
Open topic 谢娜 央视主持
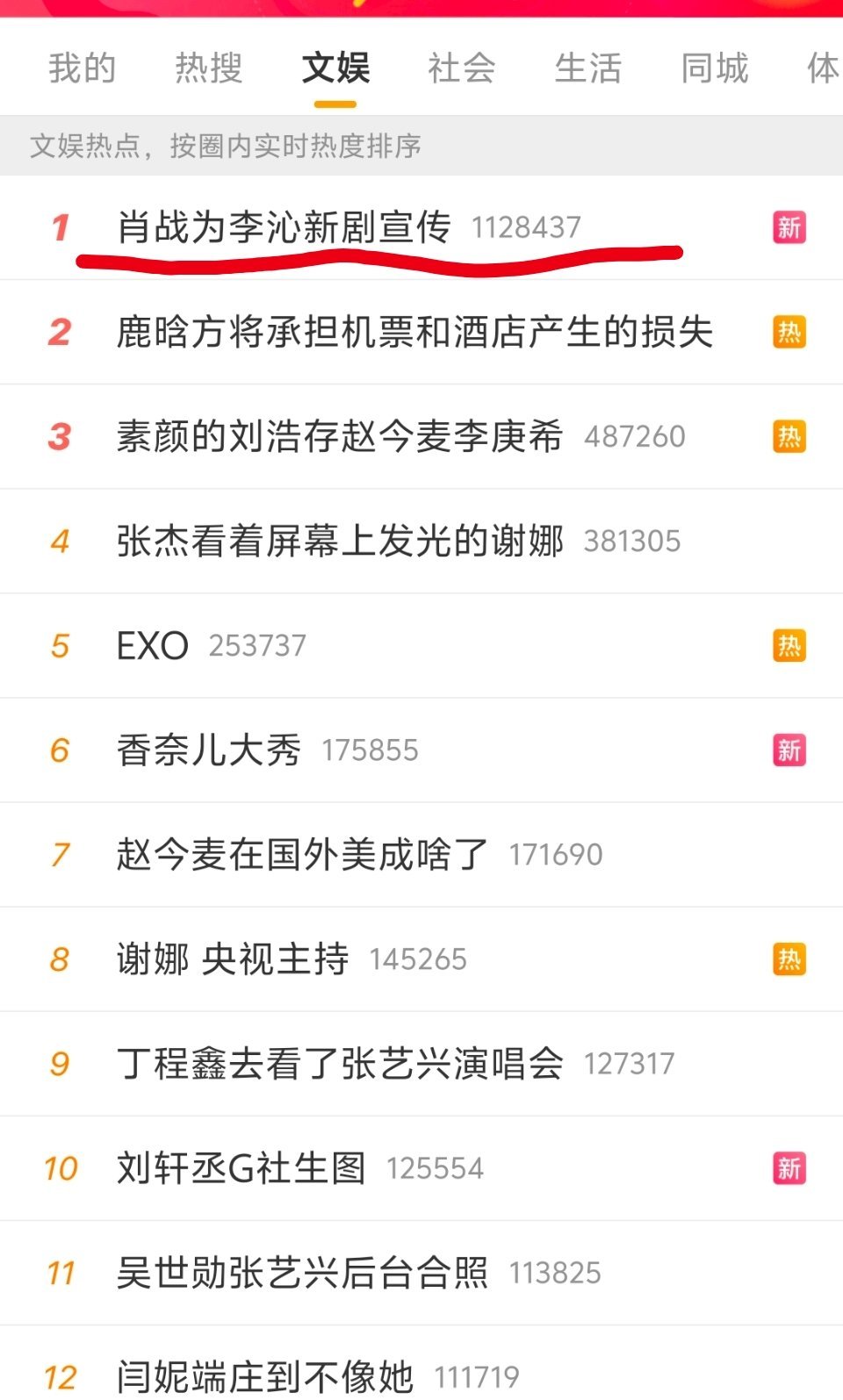(x=233, y=958)
